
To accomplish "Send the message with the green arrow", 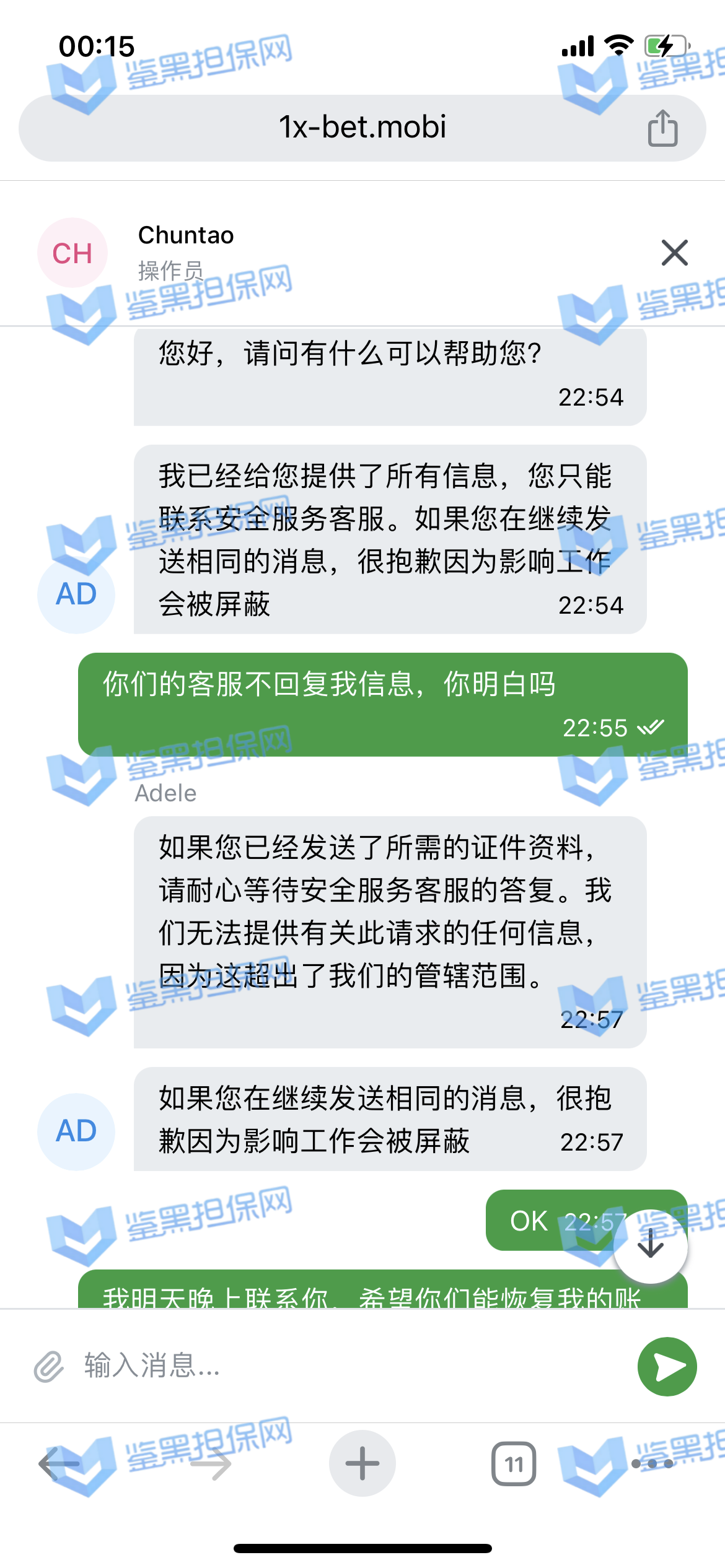I will click(667, 1366).
